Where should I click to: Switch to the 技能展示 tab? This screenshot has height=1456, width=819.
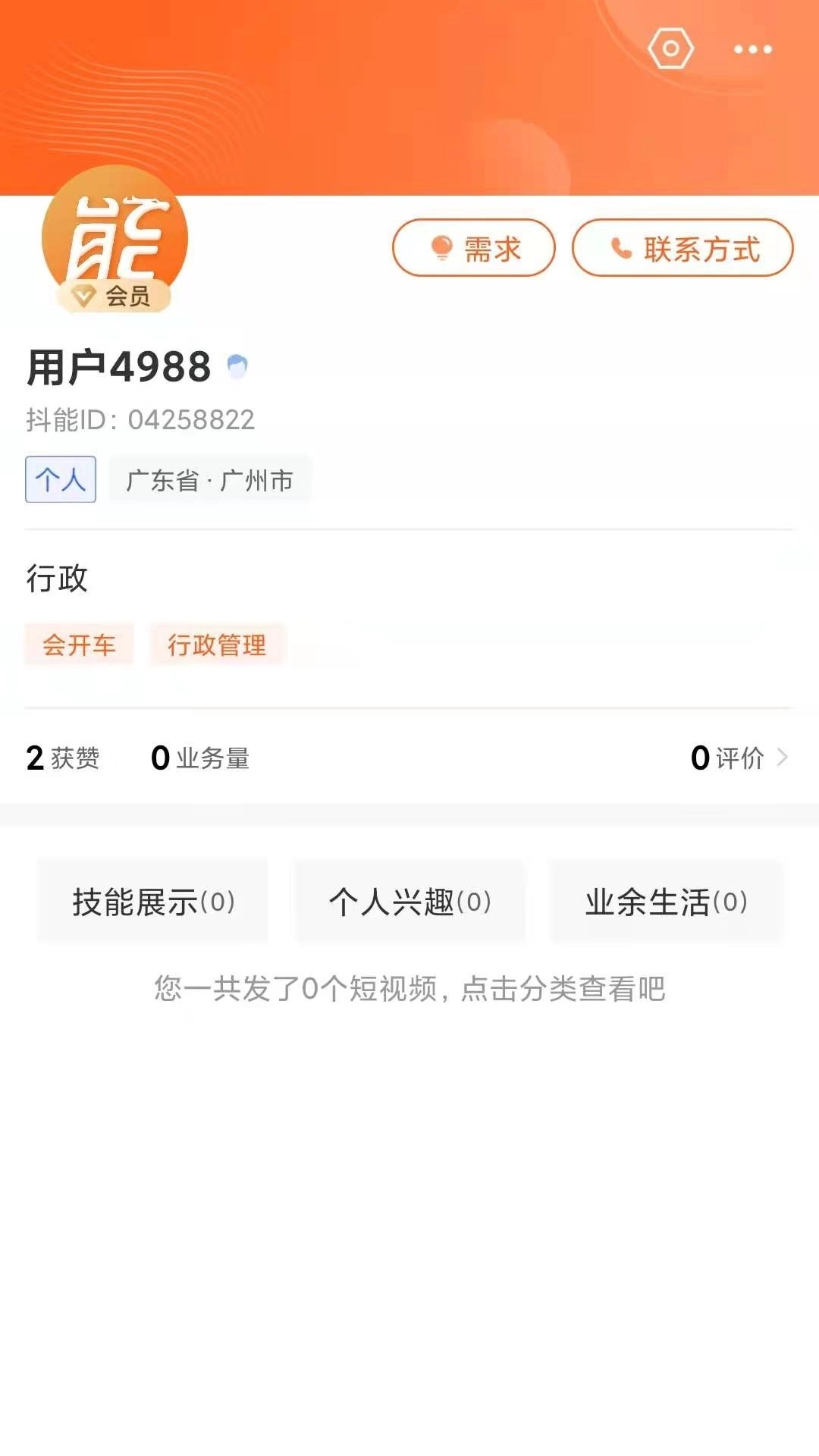152,900
